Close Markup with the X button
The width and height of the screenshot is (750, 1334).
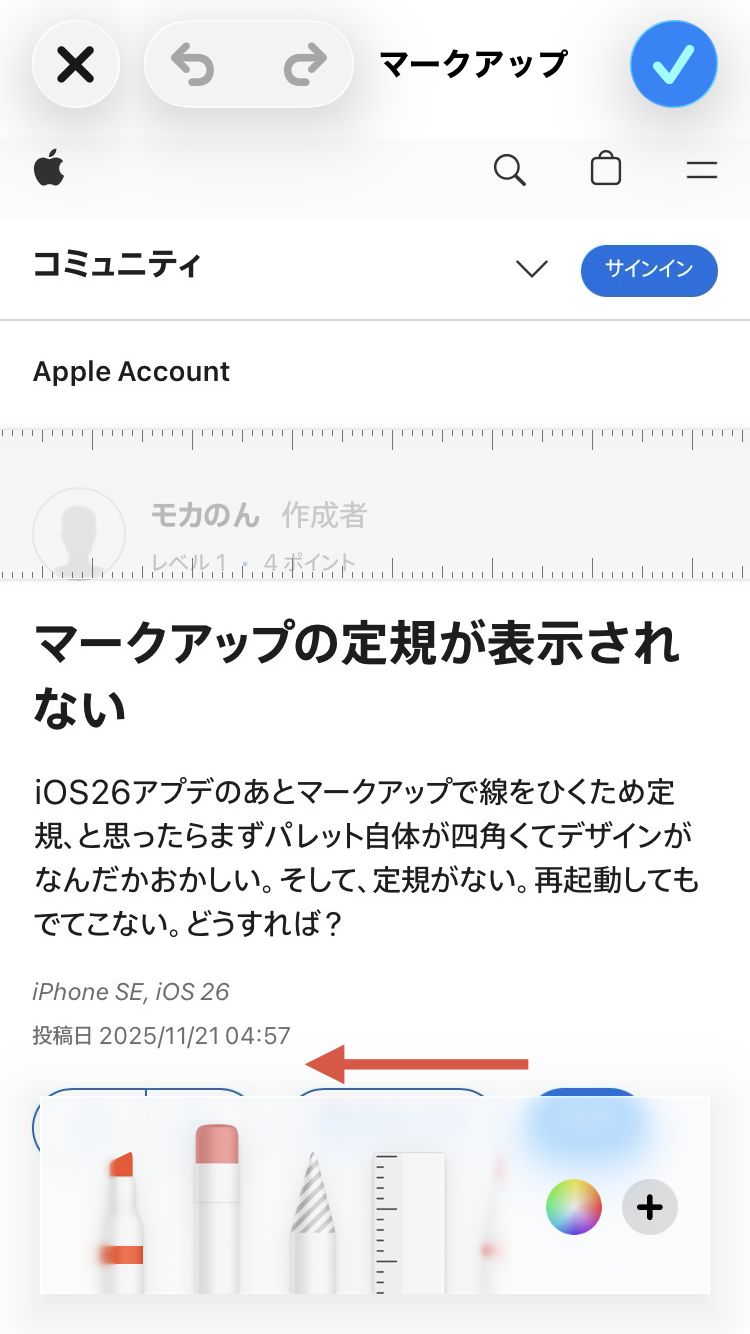point(76,65)
